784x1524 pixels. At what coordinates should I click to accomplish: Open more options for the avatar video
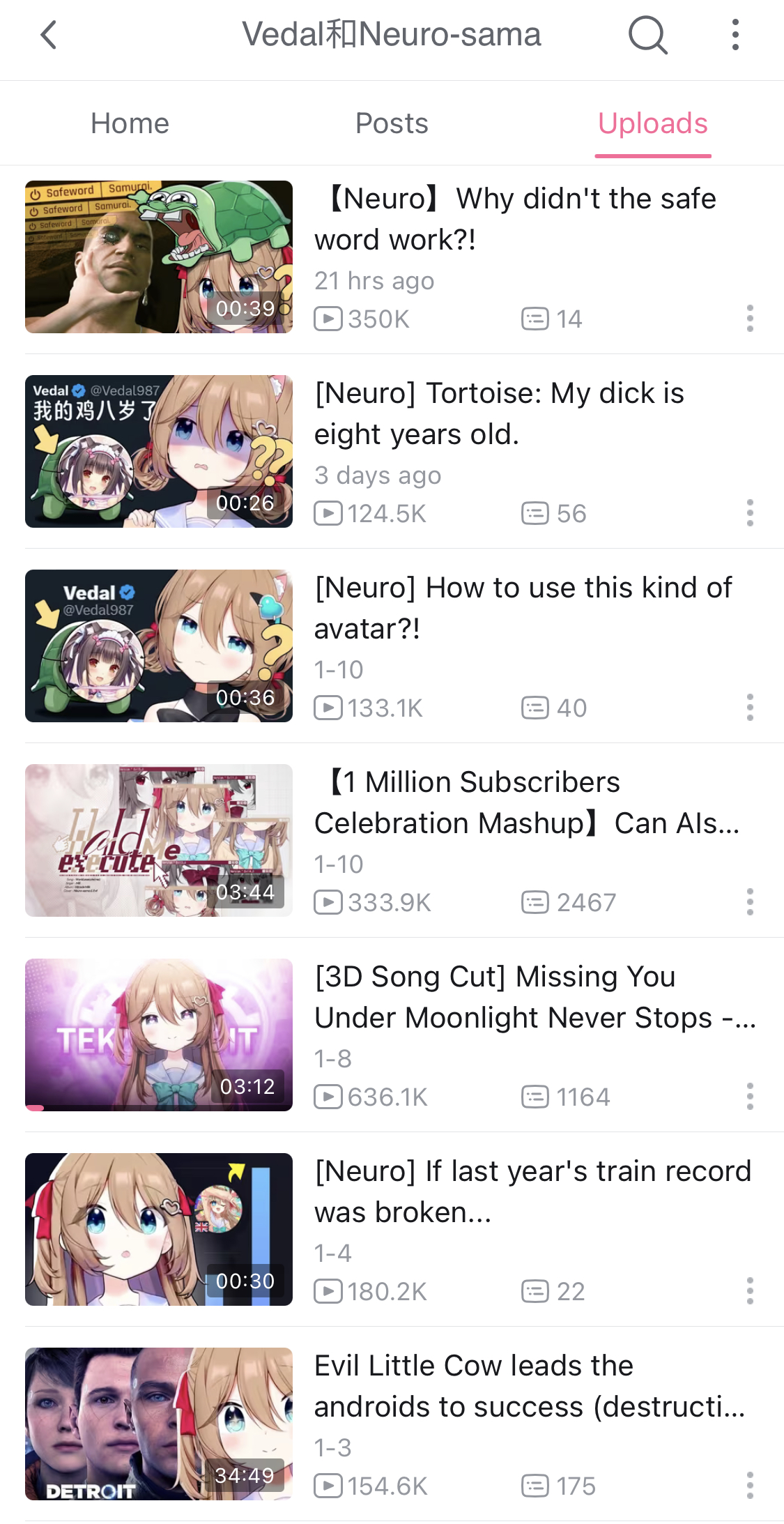750,708
